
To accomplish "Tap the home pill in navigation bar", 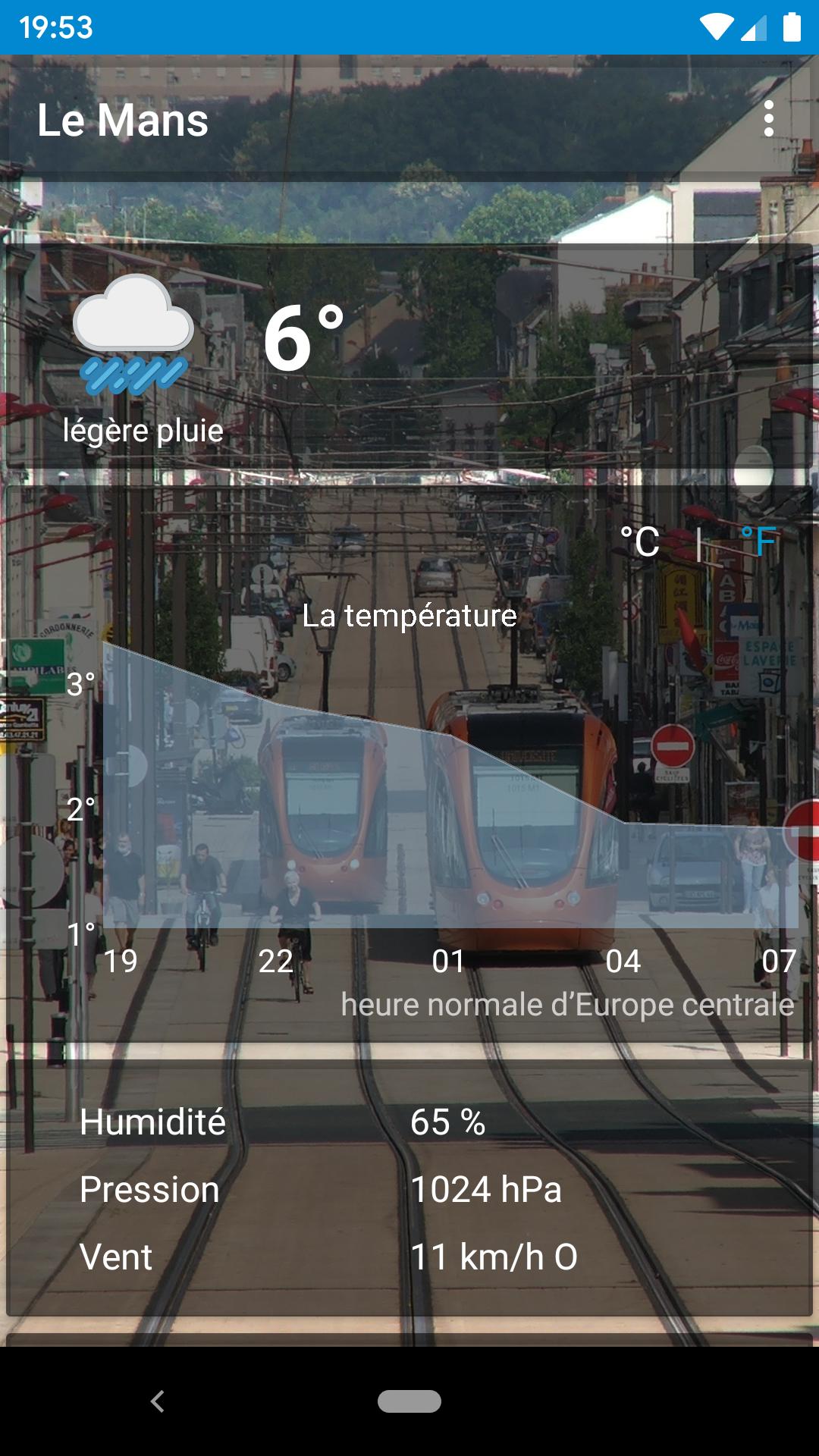I will click(409, 1401).
